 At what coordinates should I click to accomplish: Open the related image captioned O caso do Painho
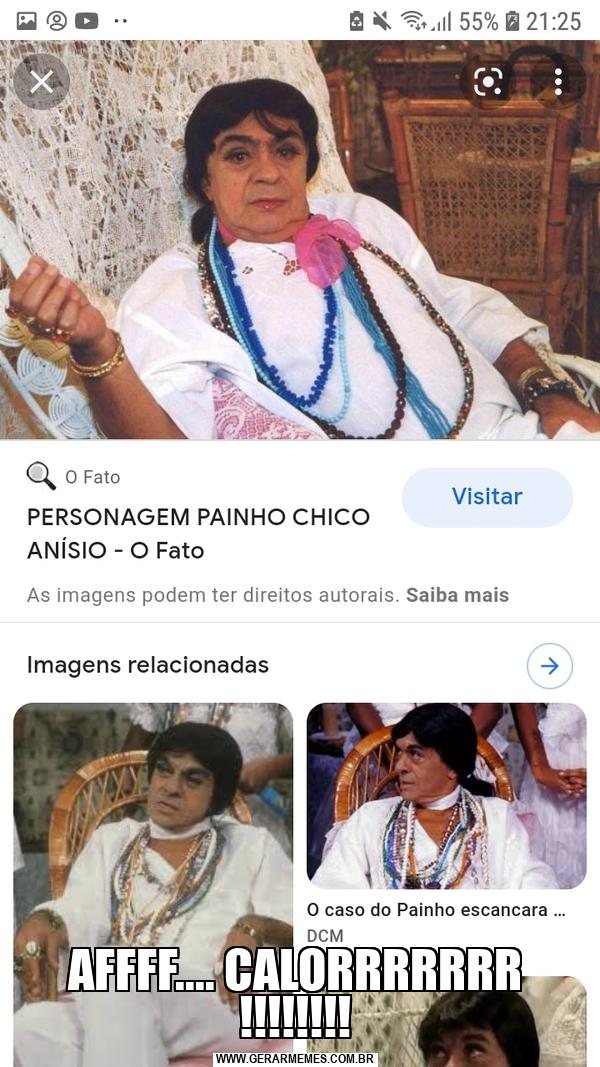tap(446, 795)
